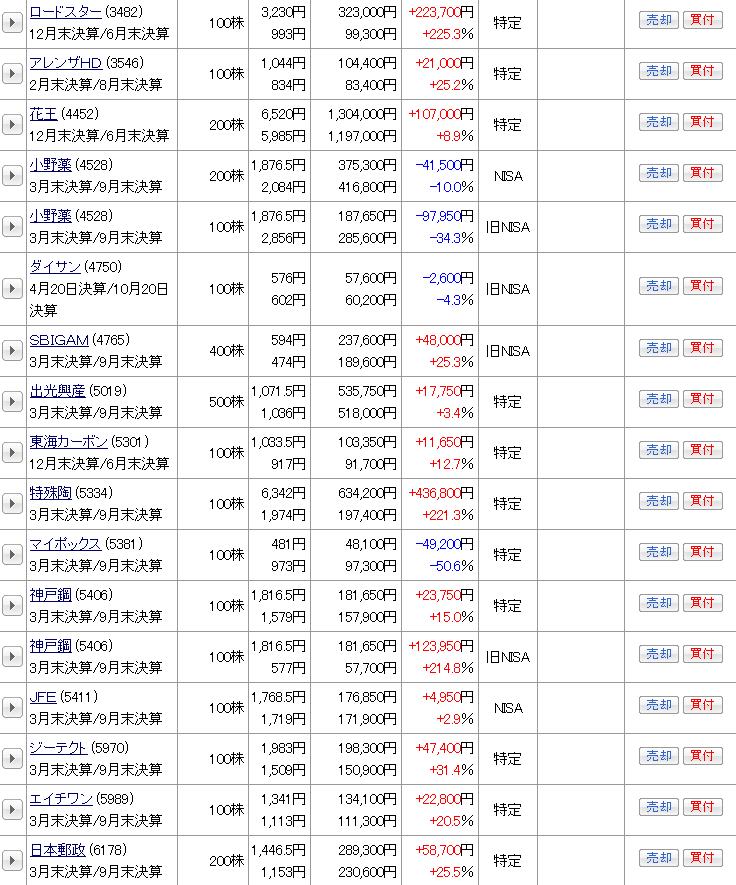Image resolution: width=736 pixels, height=885 pixels.
Task: Expand the 花王 row details
Action: coord(12,125)
